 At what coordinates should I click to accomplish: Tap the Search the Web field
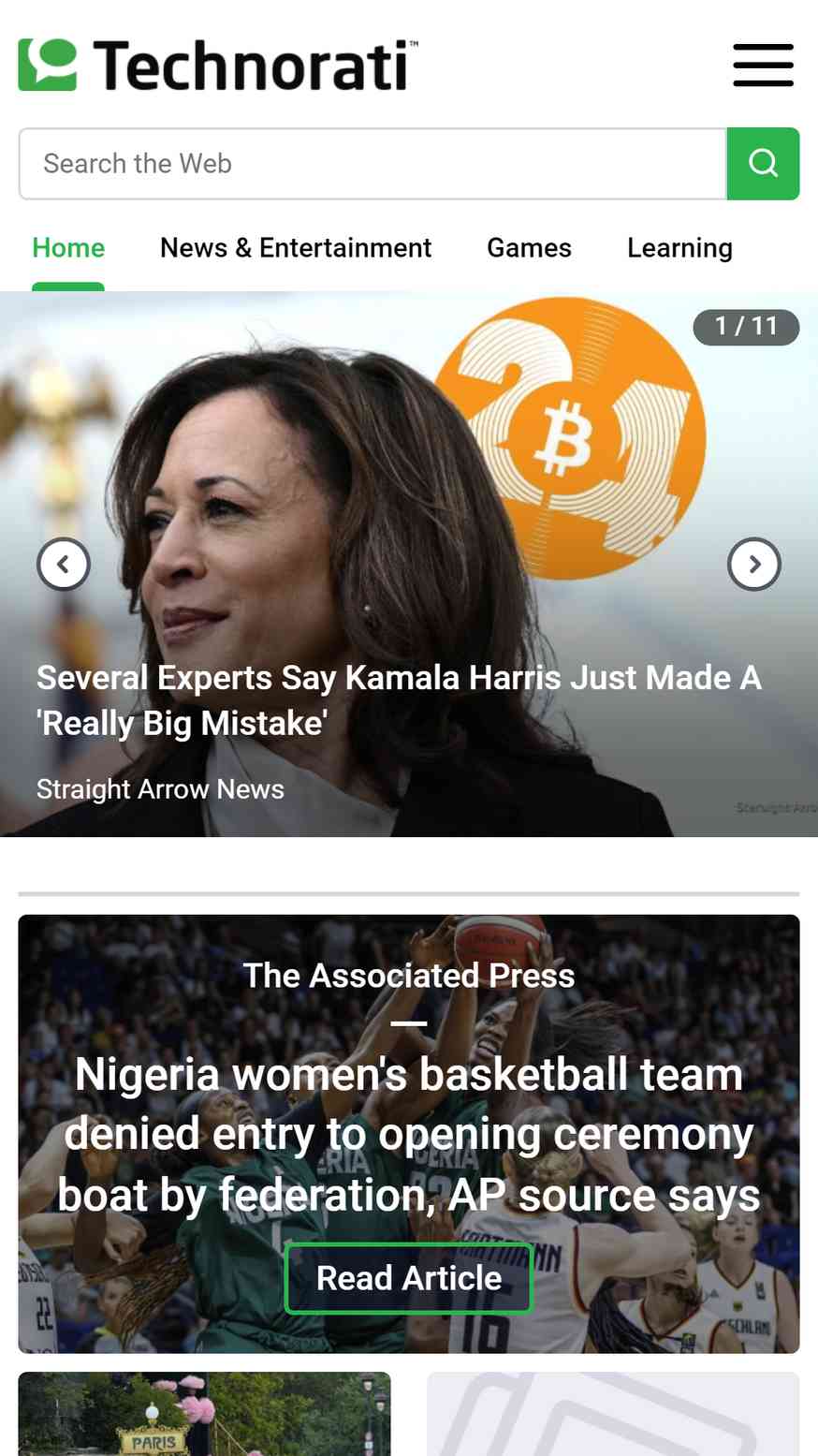(372, 164)
